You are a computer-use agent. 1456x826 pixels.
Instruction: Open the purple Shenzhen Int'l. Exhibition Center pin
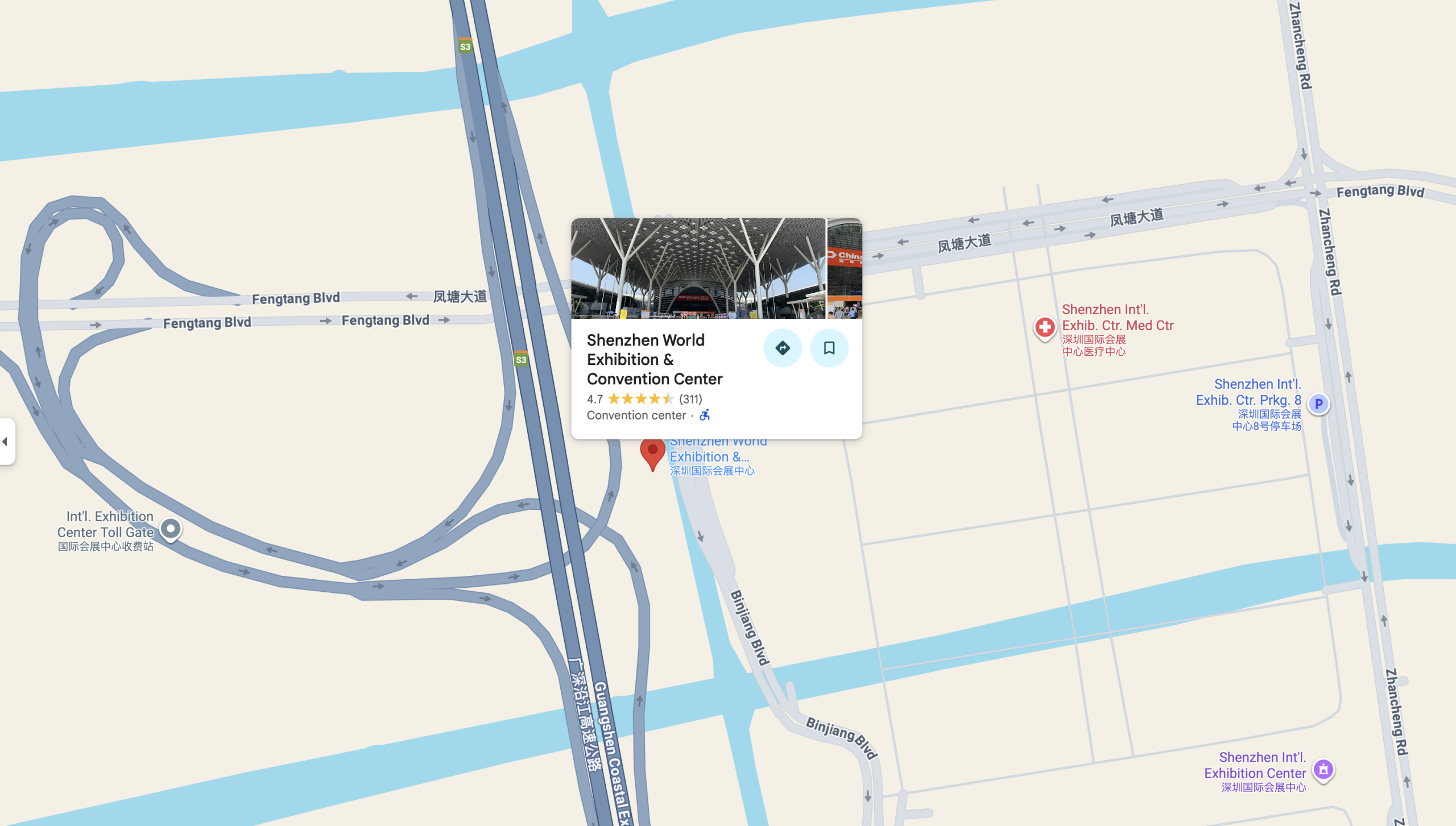tap(1323, 769)
